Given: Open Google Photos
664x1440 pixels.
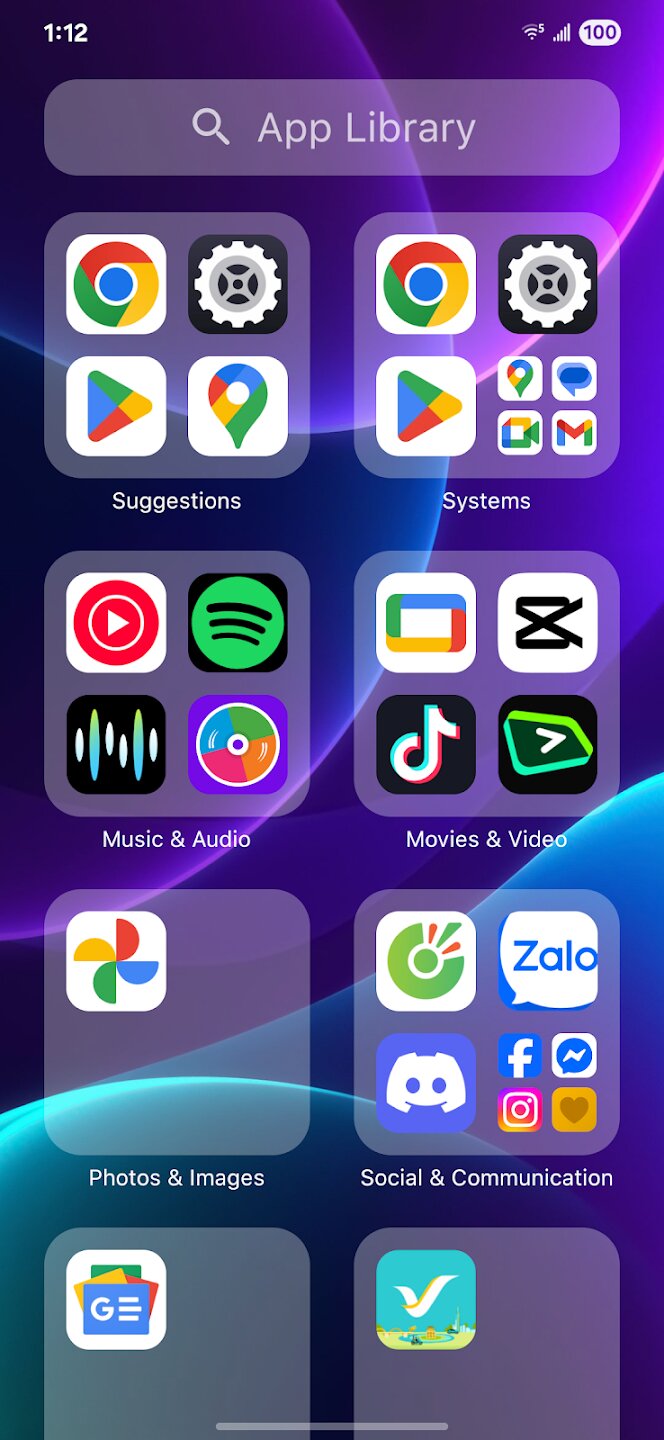Looking at the screenshot, I should click(116, 961).
